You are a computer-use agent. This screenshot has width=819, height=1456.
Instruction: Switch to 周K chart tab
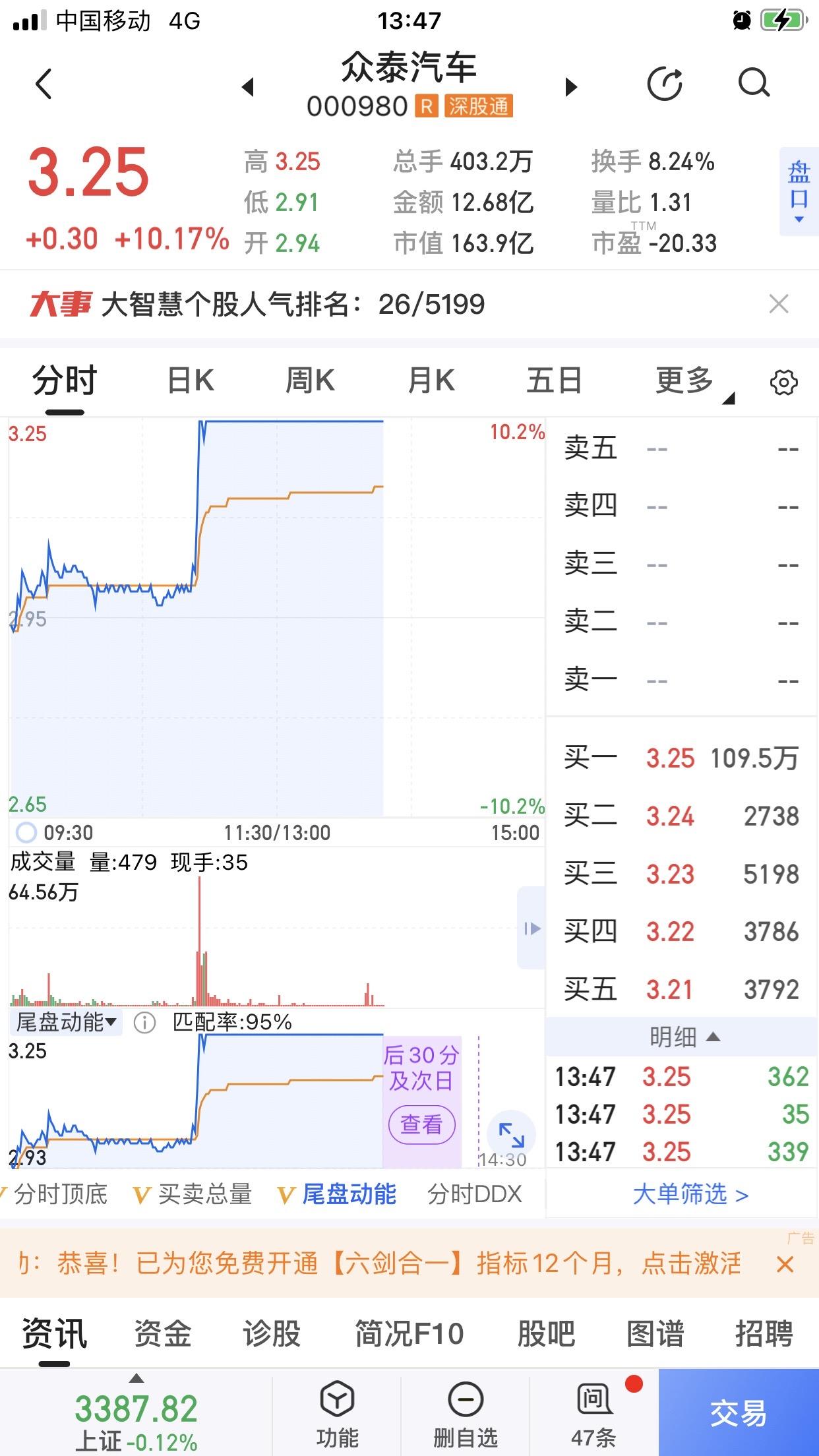[x=310, y=380]
